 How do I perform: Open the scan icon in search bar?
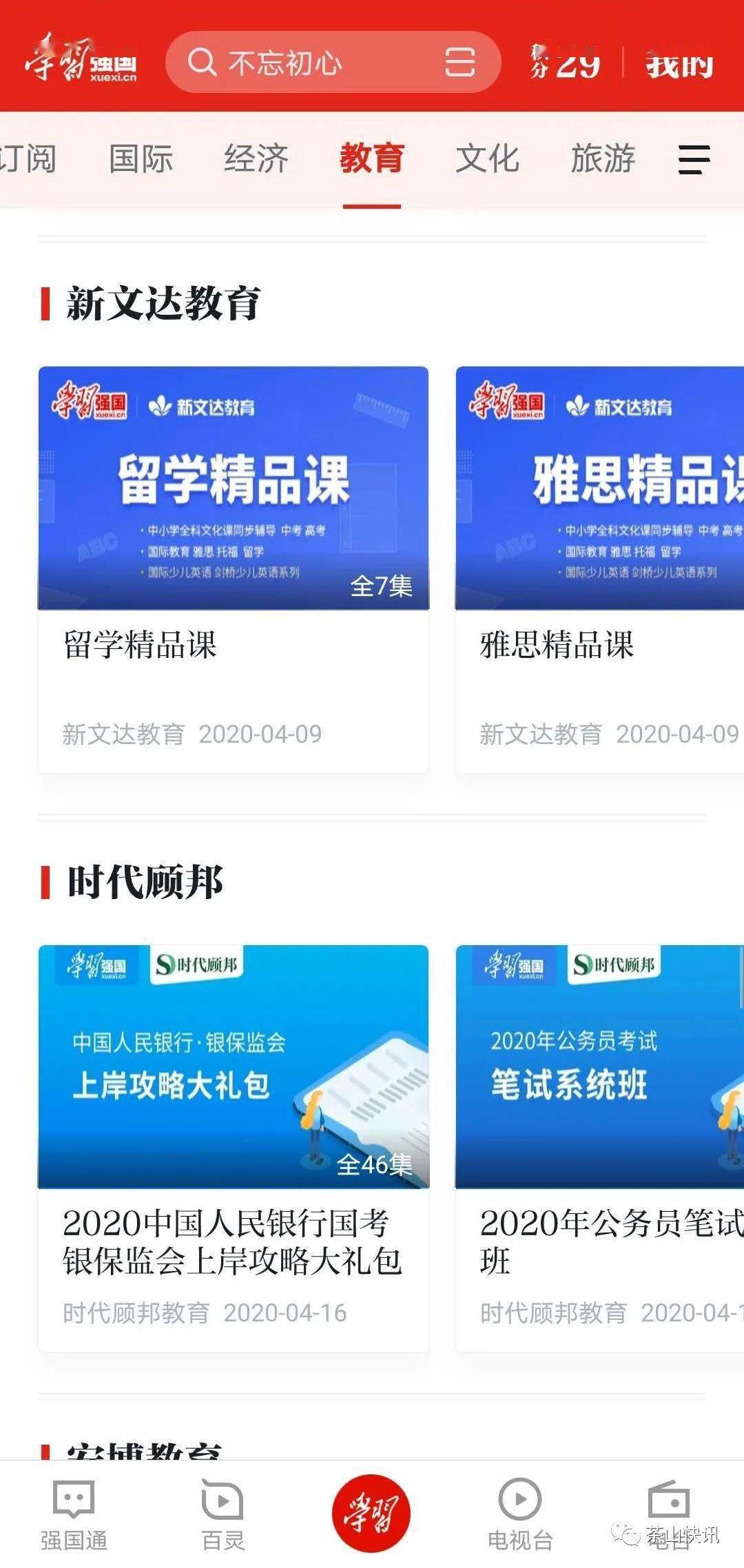tap(459, 63)
